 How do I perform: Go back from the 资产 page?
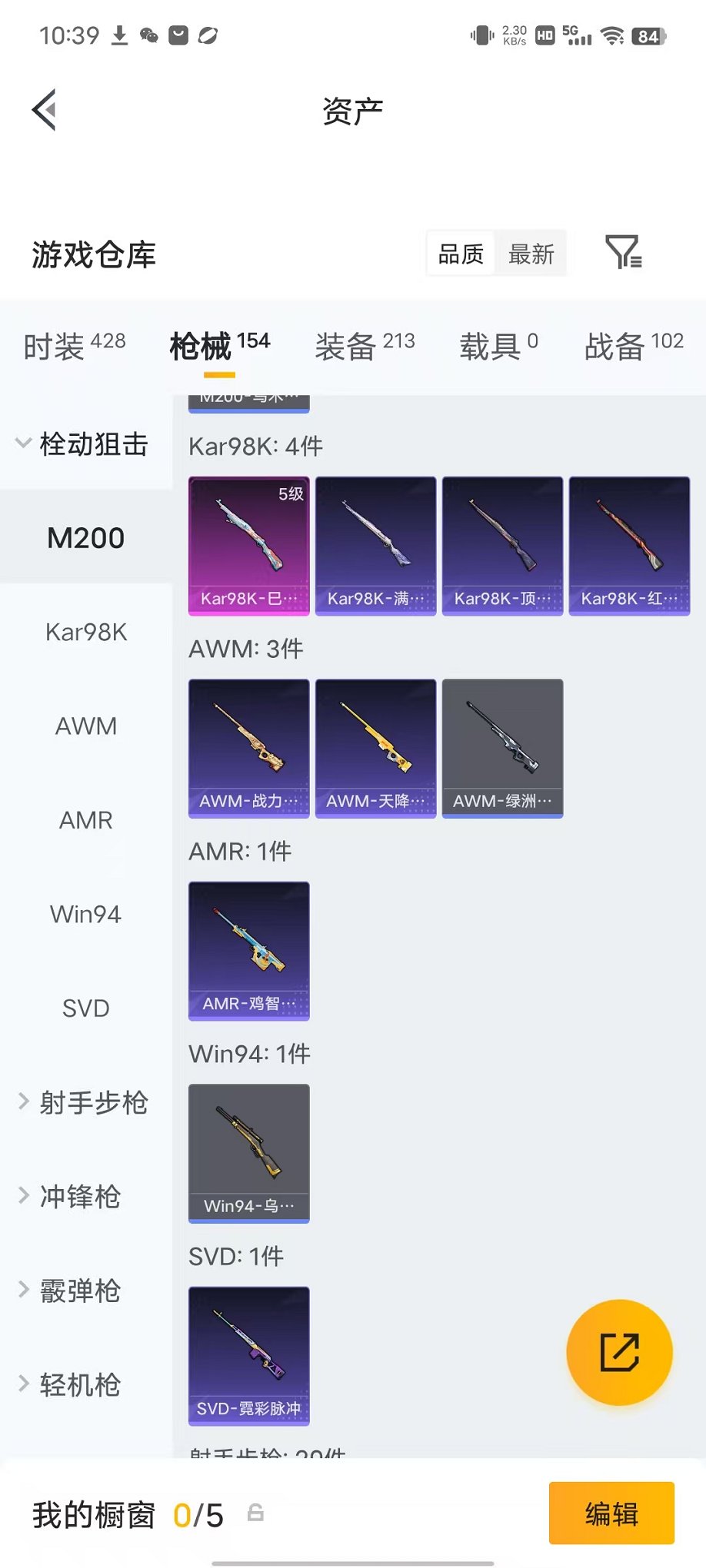click(45, 110)
